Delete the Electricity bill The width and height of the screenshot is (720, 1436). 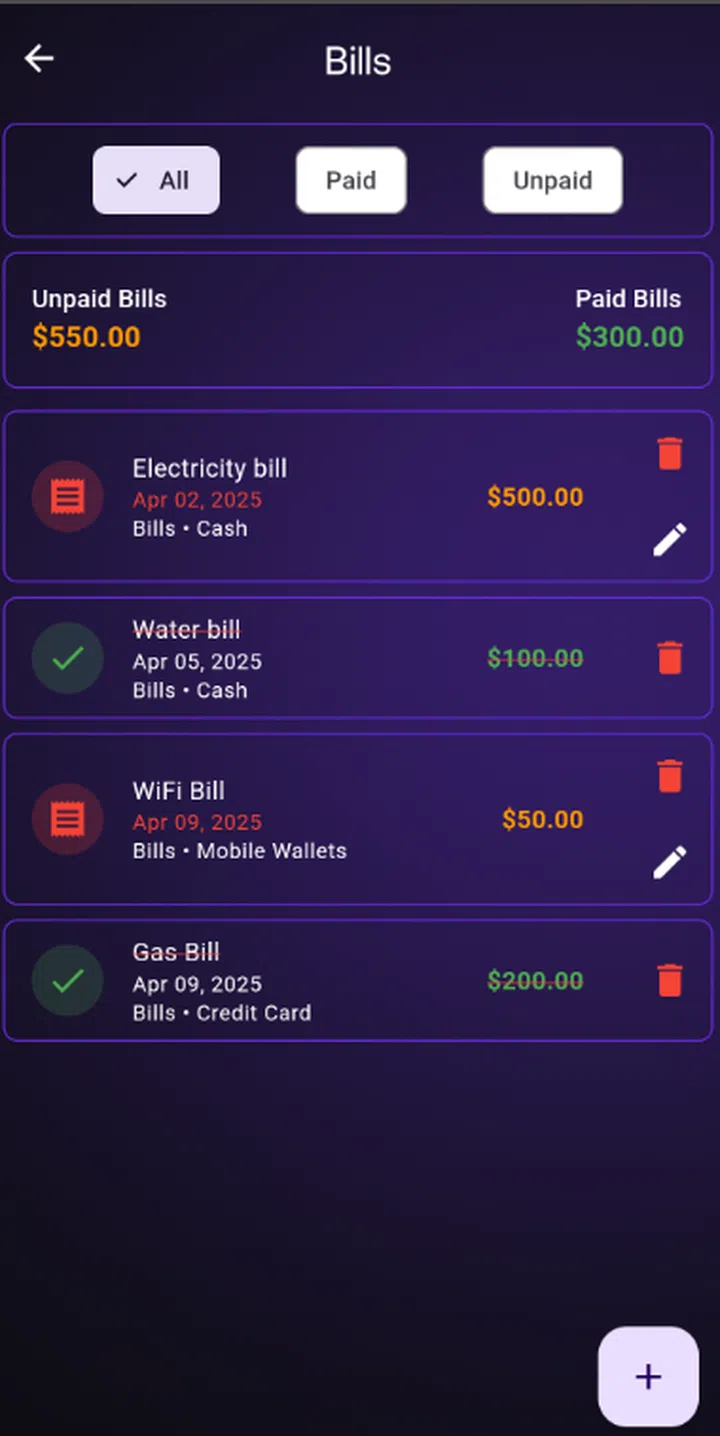pos(670,454)
